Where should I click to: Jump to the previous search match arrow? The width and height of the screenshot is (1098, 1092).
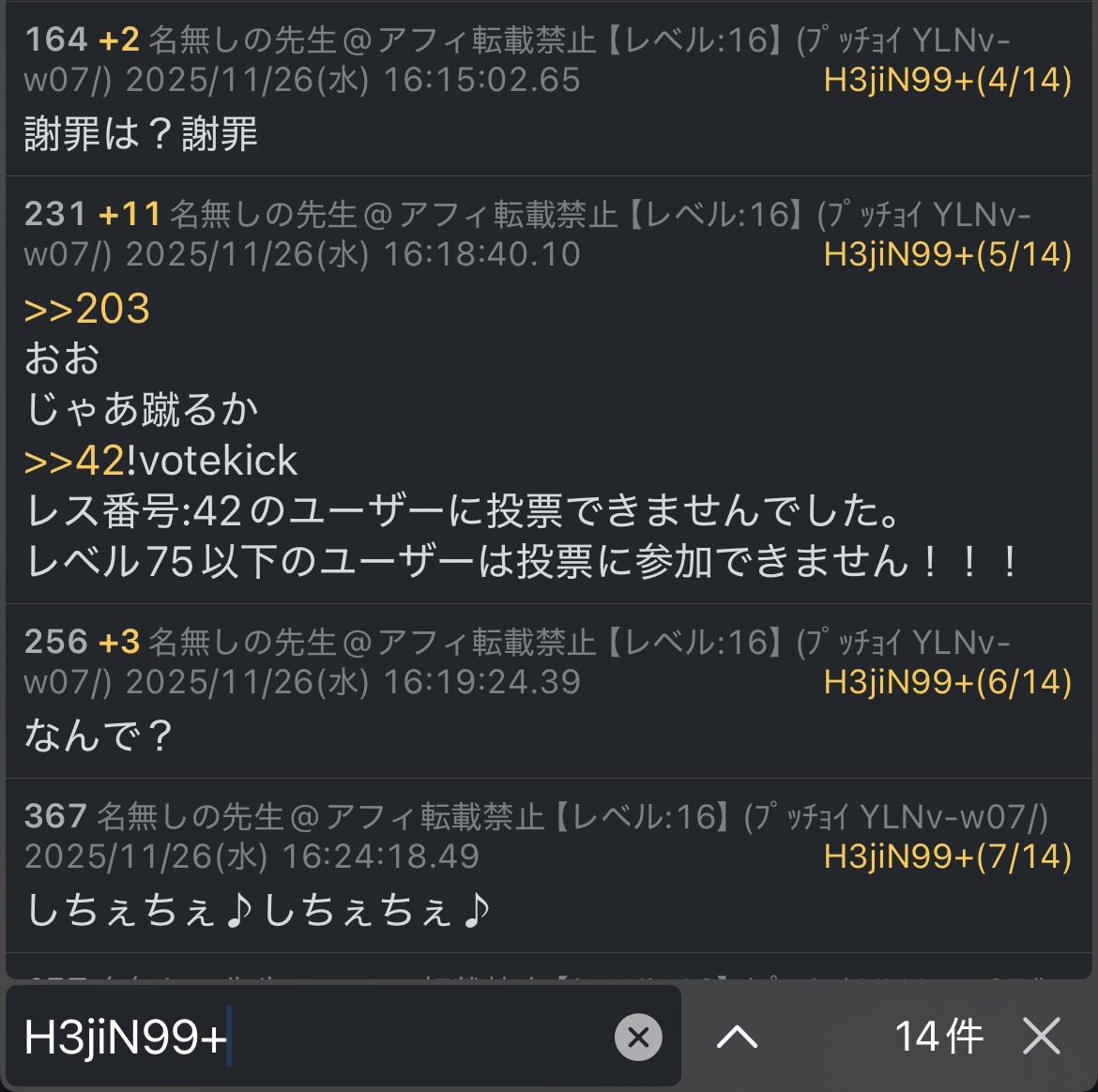pyautogui.click(x=737, y=1038)
